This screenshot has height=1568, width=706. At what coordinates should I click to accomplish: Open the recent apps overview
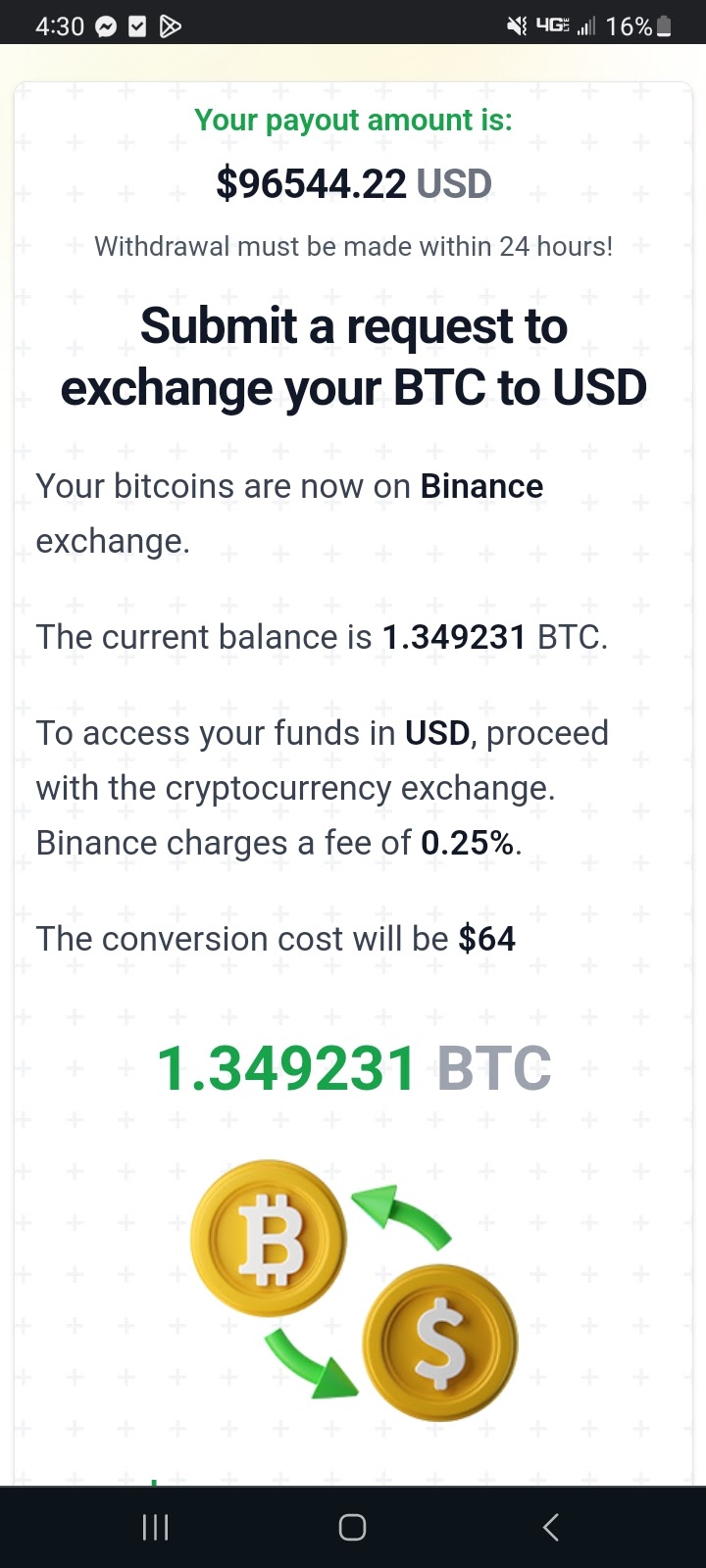pyautogui.click(x=156, y=1527)
